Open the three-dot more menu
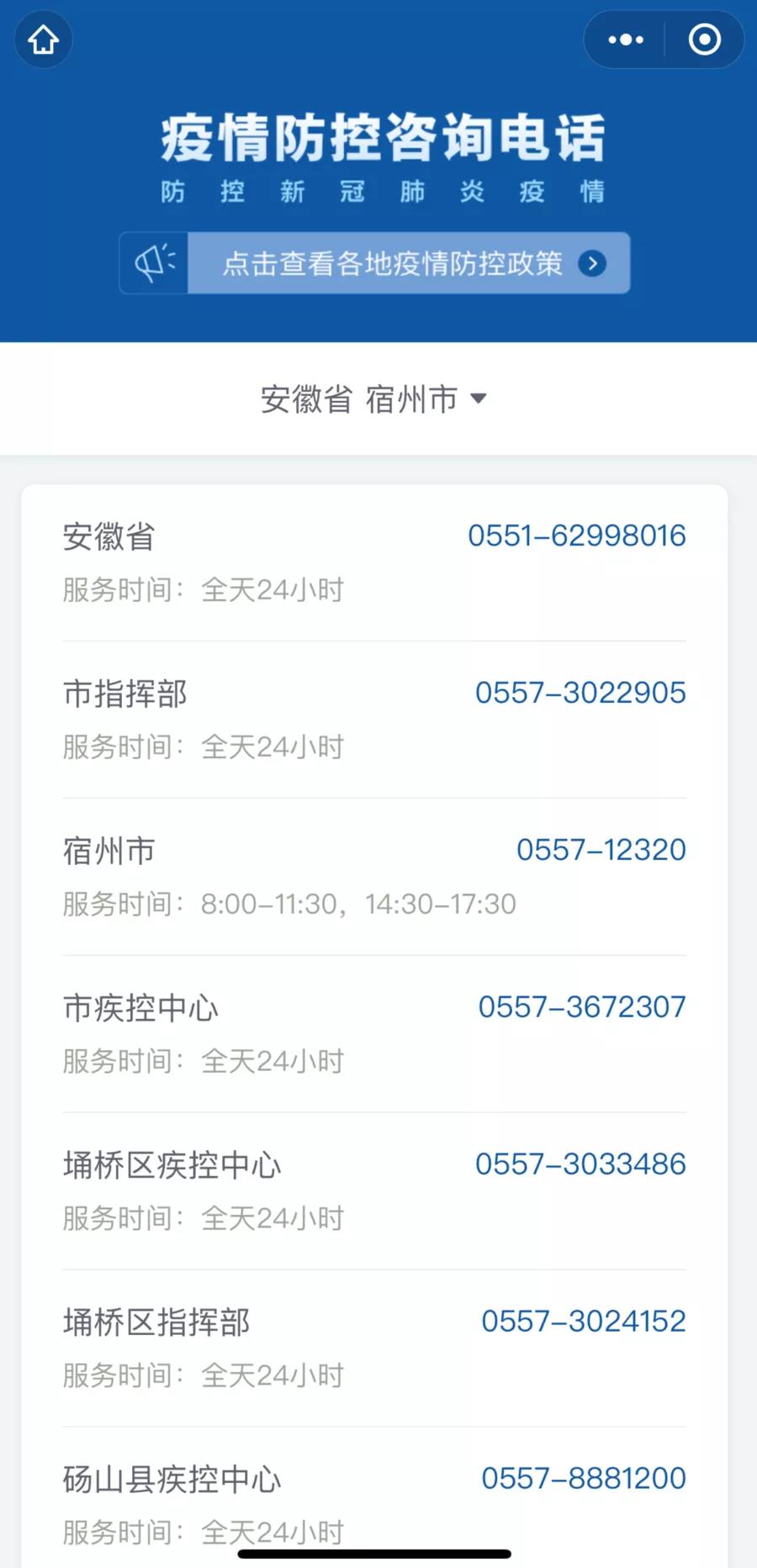 coord(625,40)
